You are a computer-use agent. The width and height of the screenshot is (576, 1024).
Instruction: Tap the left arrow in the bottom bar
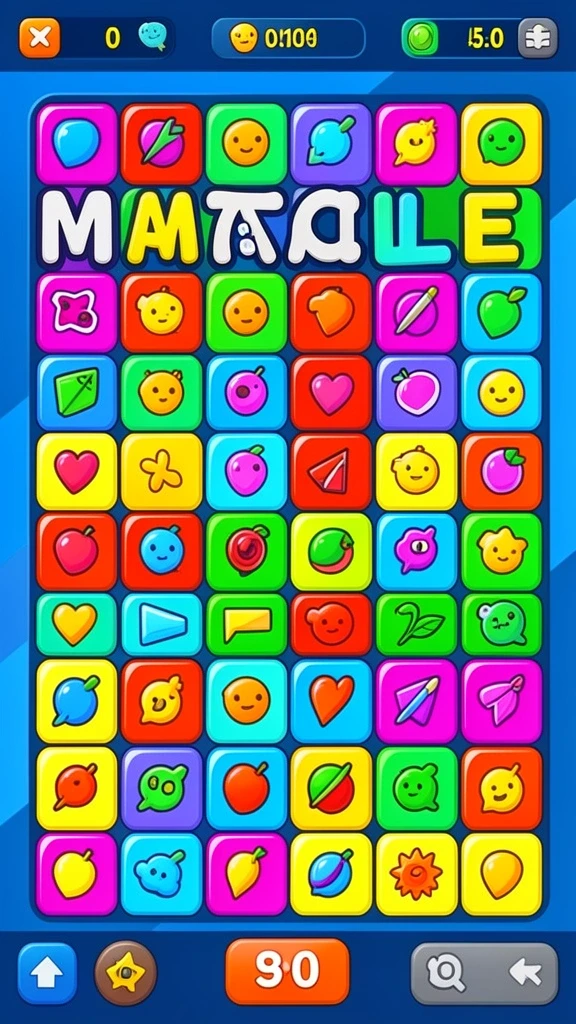[x=526, y=973]
